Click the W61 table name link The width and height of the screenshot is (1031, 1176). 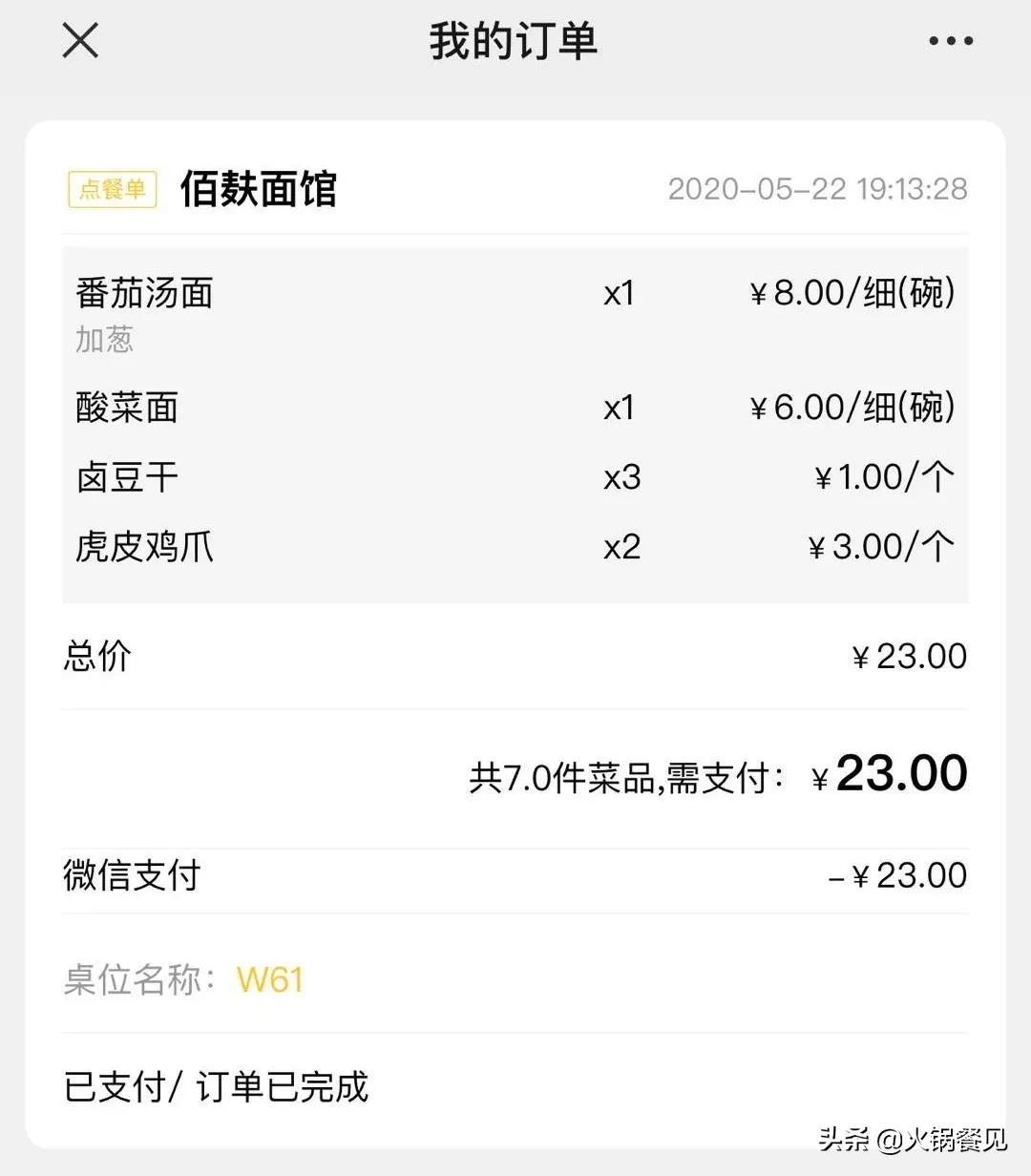(270, 979)
